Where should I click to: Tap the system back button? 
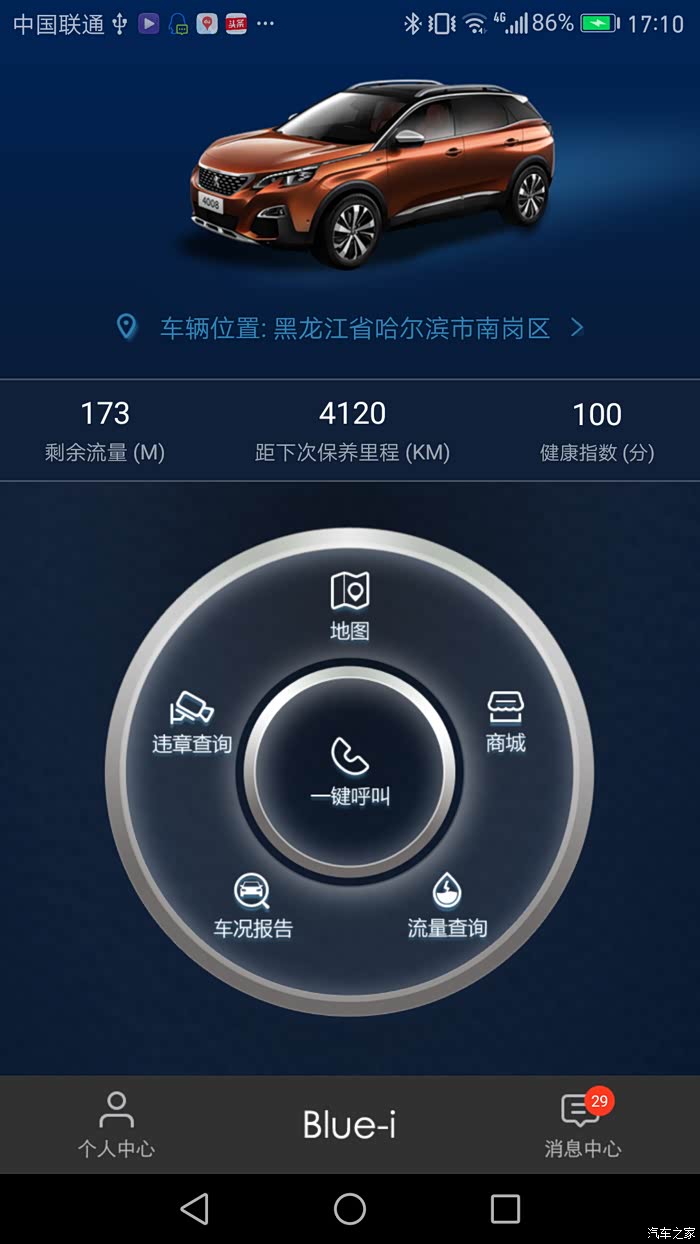pyautogui.click(x=194, y=1209)
